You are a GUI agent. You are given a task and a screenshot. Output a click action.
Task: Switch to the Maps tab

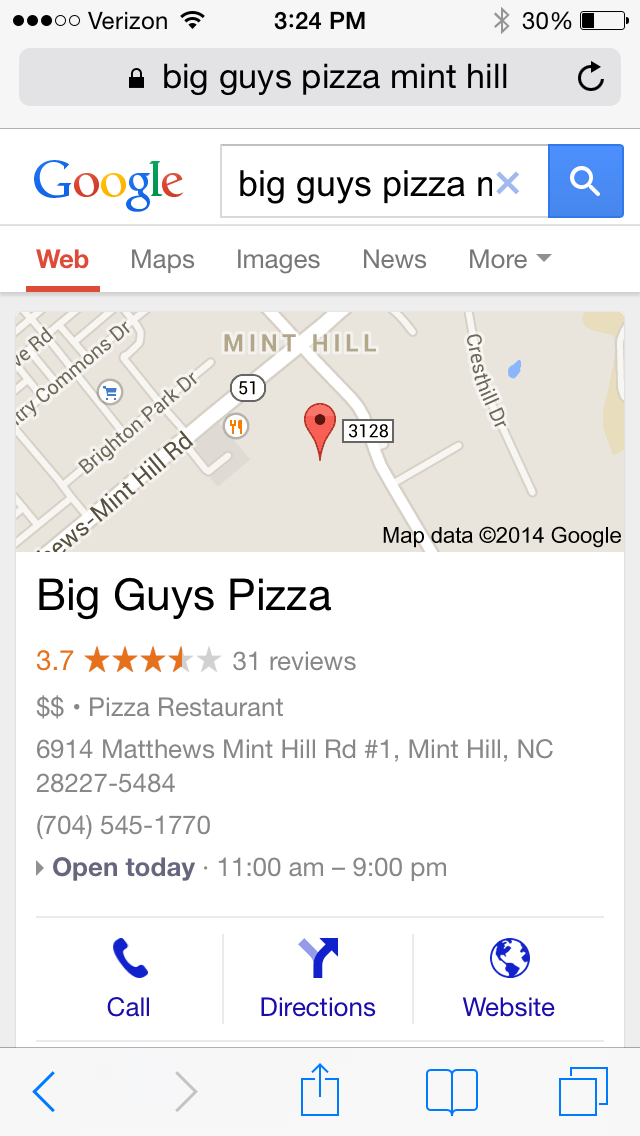[162, 259]
